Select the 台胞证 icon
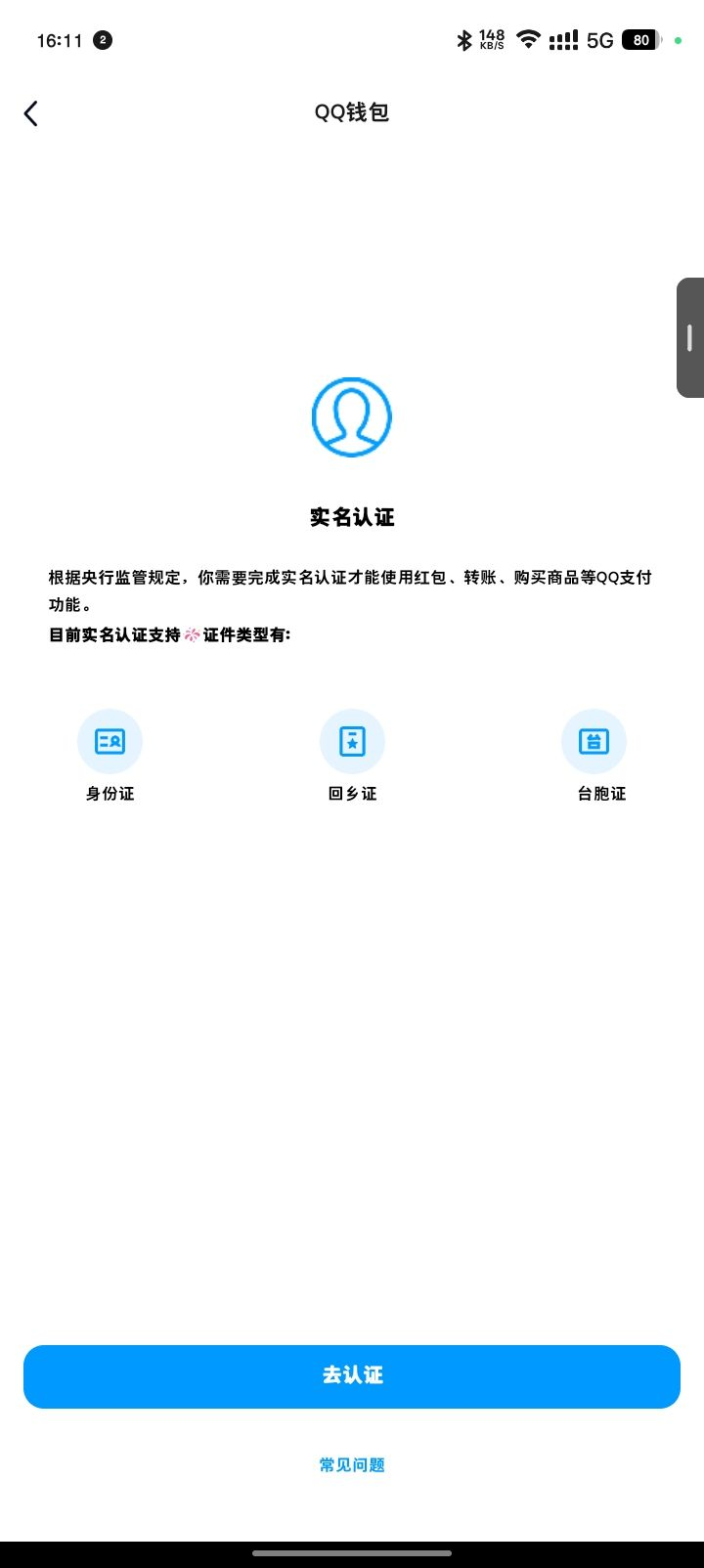The height and width of the screenshot is (1568, 704). click(594, 741)
